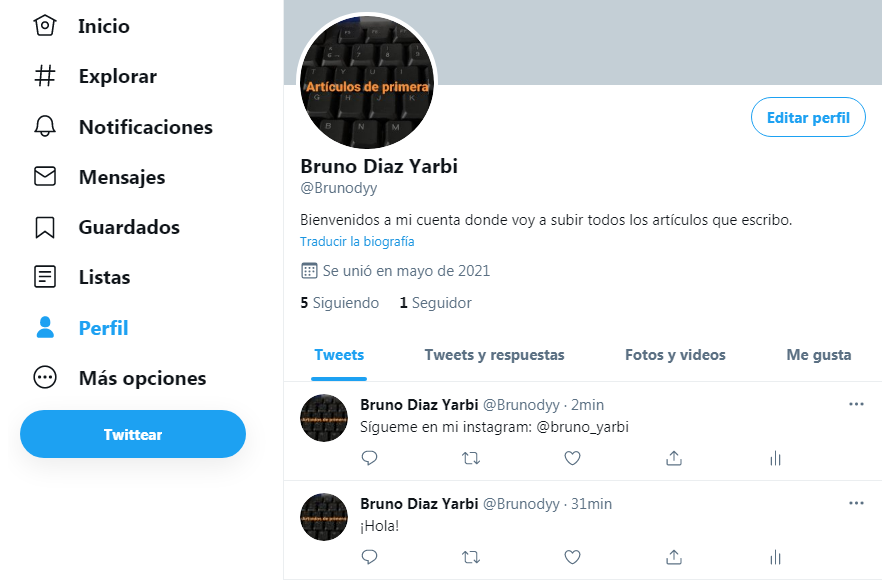Share the instagram tweet
The image size is (882, 580).
pyautogui.click(x=674, y=458)
